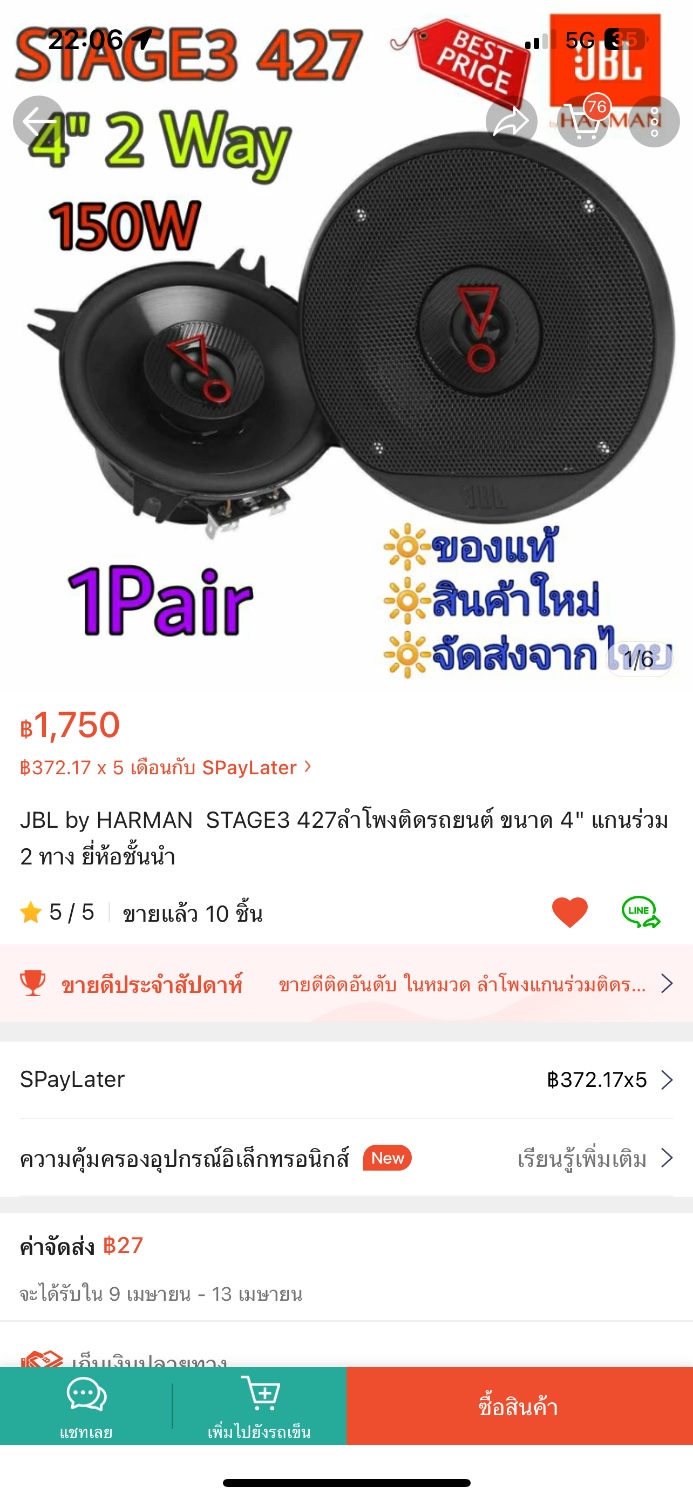Share product via the LINE icon
This screenshot has height=1500, width=693.
(641, 912)
